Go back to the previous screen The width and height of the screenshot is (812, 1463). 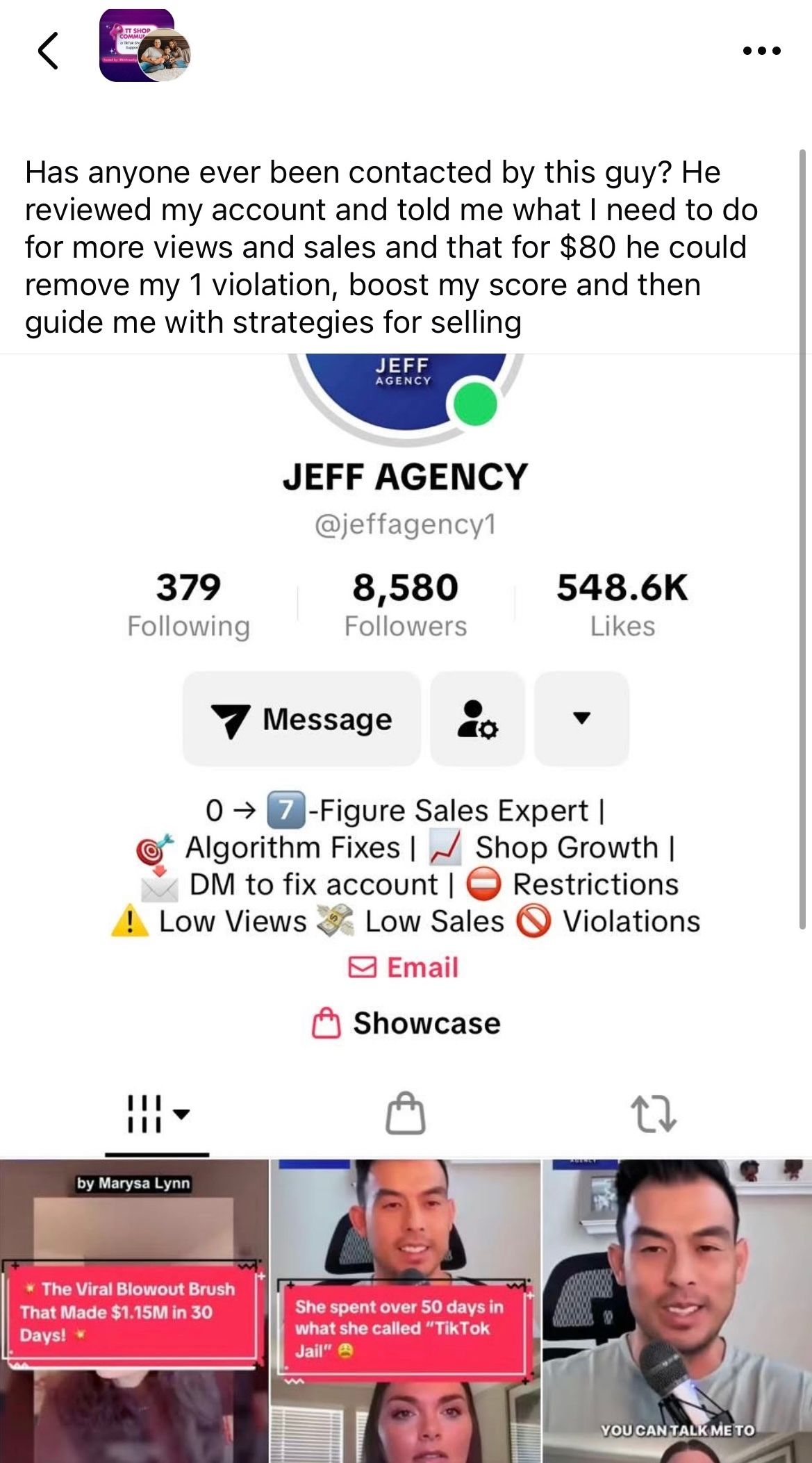48,51
